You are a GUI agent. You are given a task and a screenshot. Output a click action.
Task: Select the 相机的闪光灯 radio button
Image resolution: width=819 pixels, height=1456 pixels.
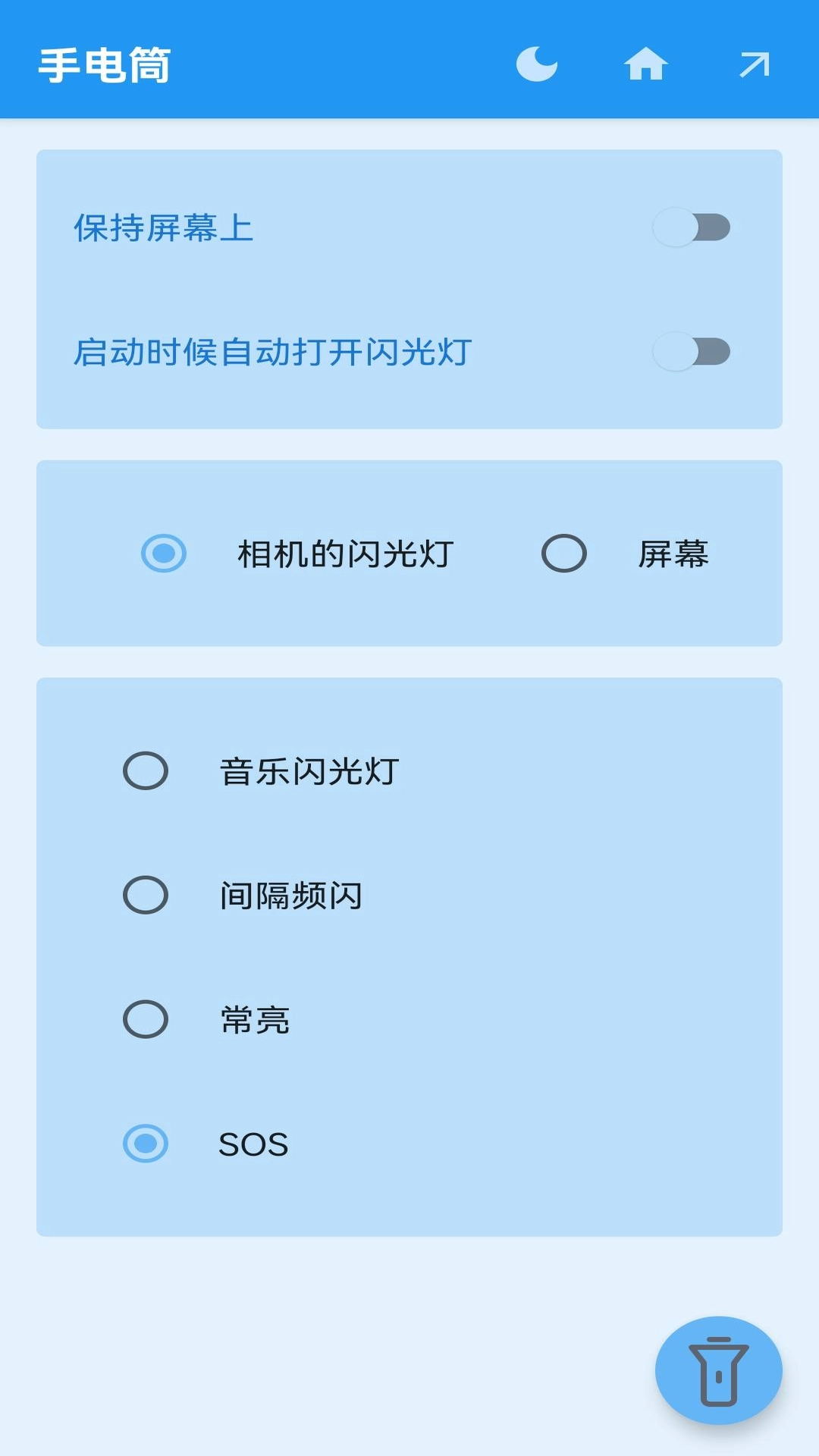[164, 554]
